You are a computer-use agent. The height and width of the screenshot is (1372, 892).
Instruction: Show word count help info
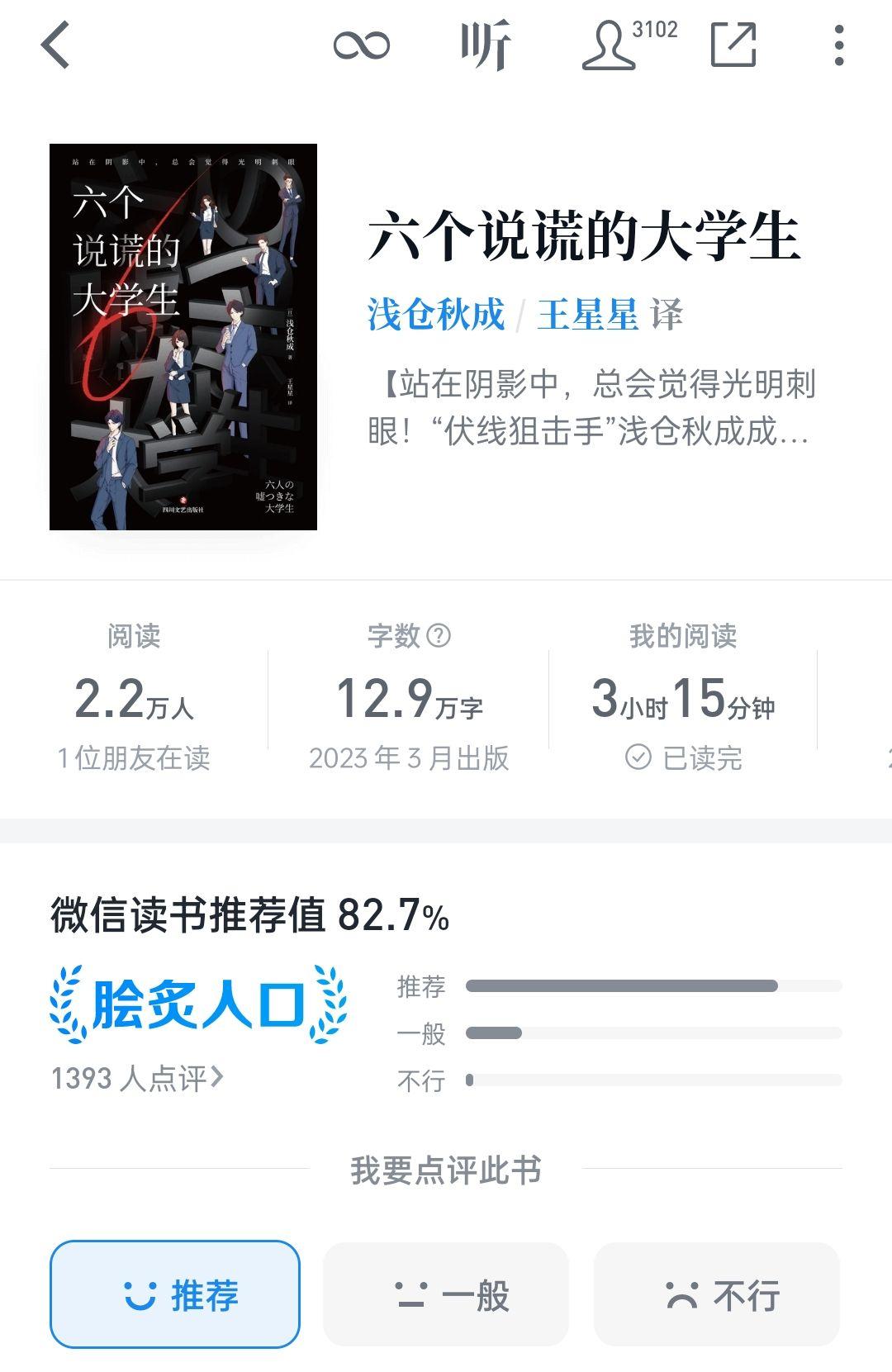click(x=440, y=635)
